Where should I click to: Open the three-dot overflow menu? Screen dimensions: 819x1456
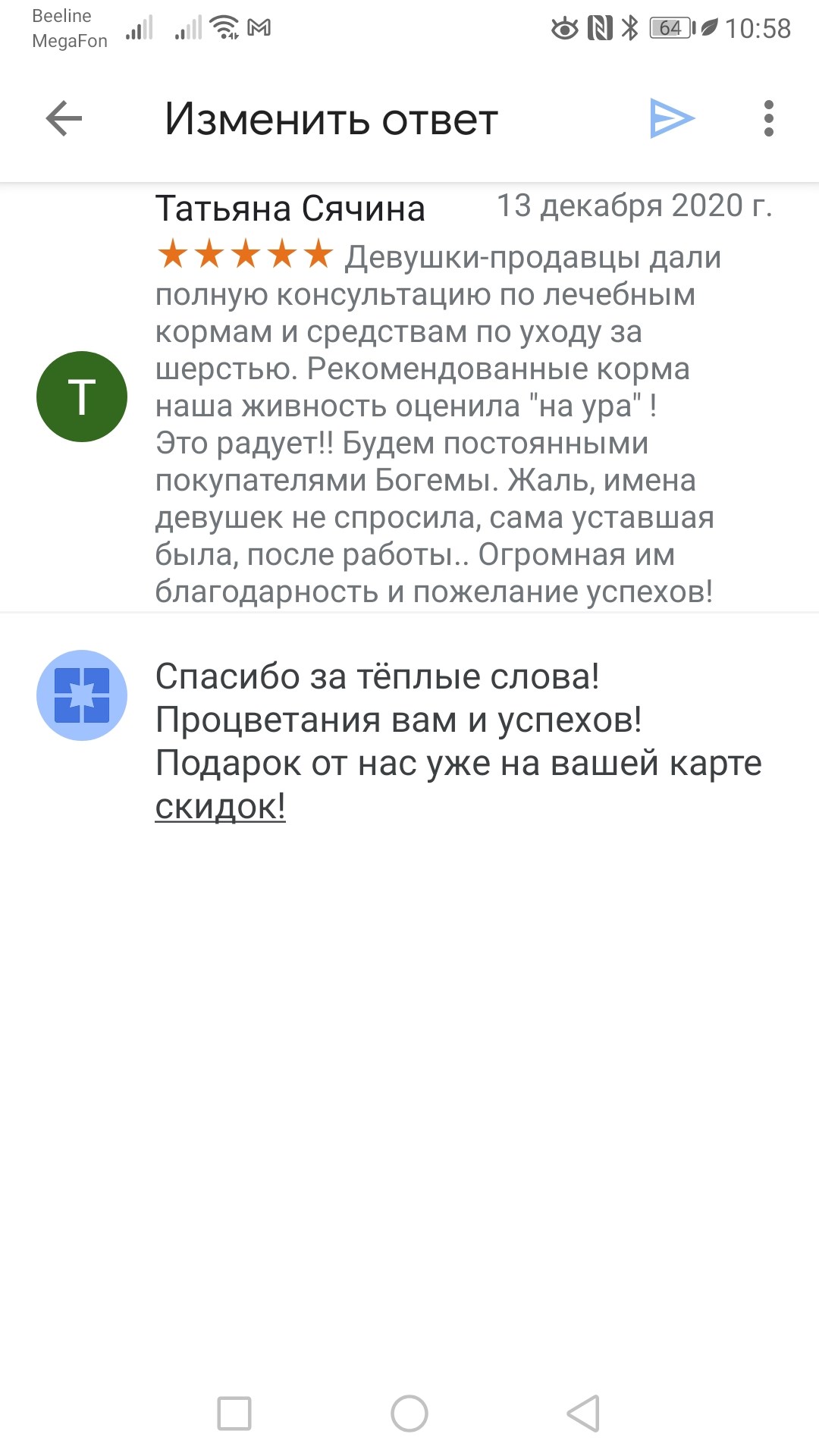pos(769,118)
